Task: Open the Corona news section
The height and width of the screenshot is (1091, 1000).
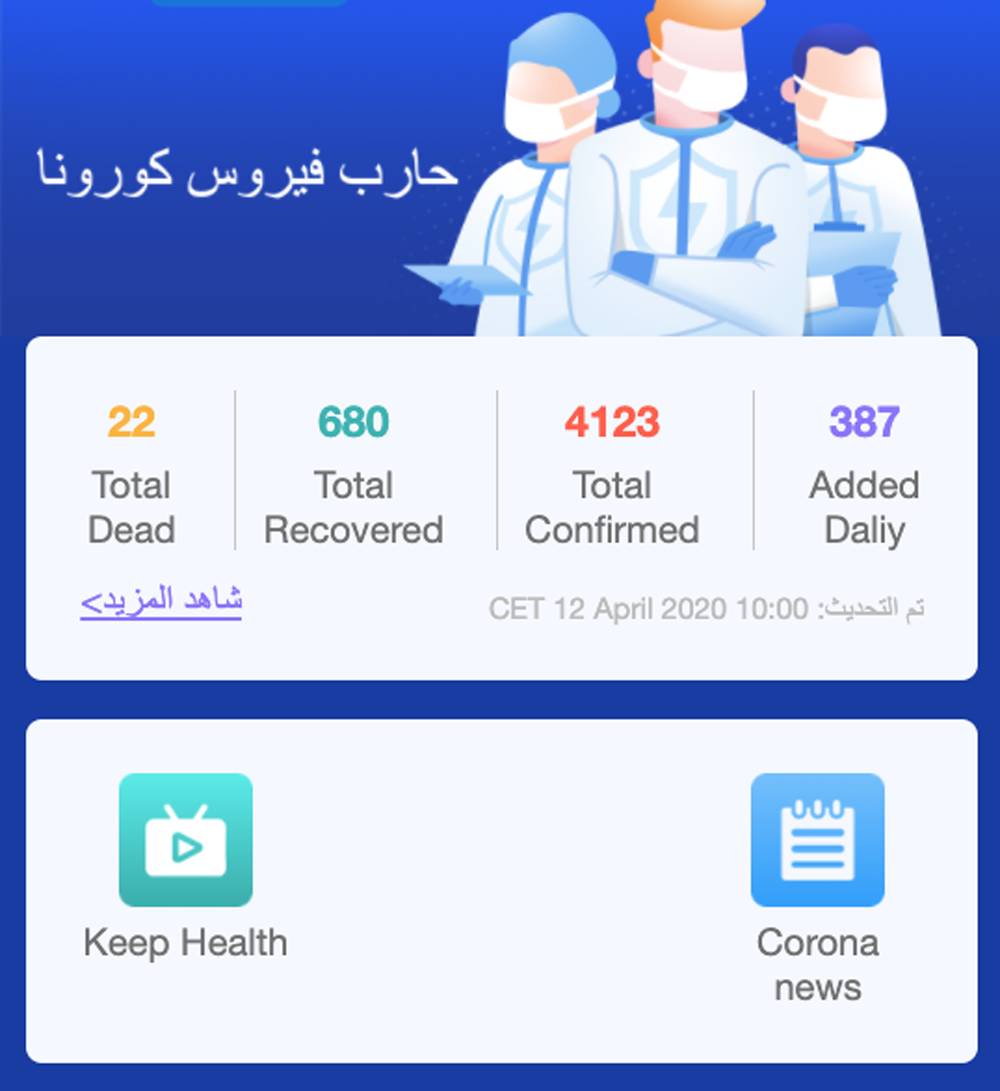Action: tap(817, 840)
